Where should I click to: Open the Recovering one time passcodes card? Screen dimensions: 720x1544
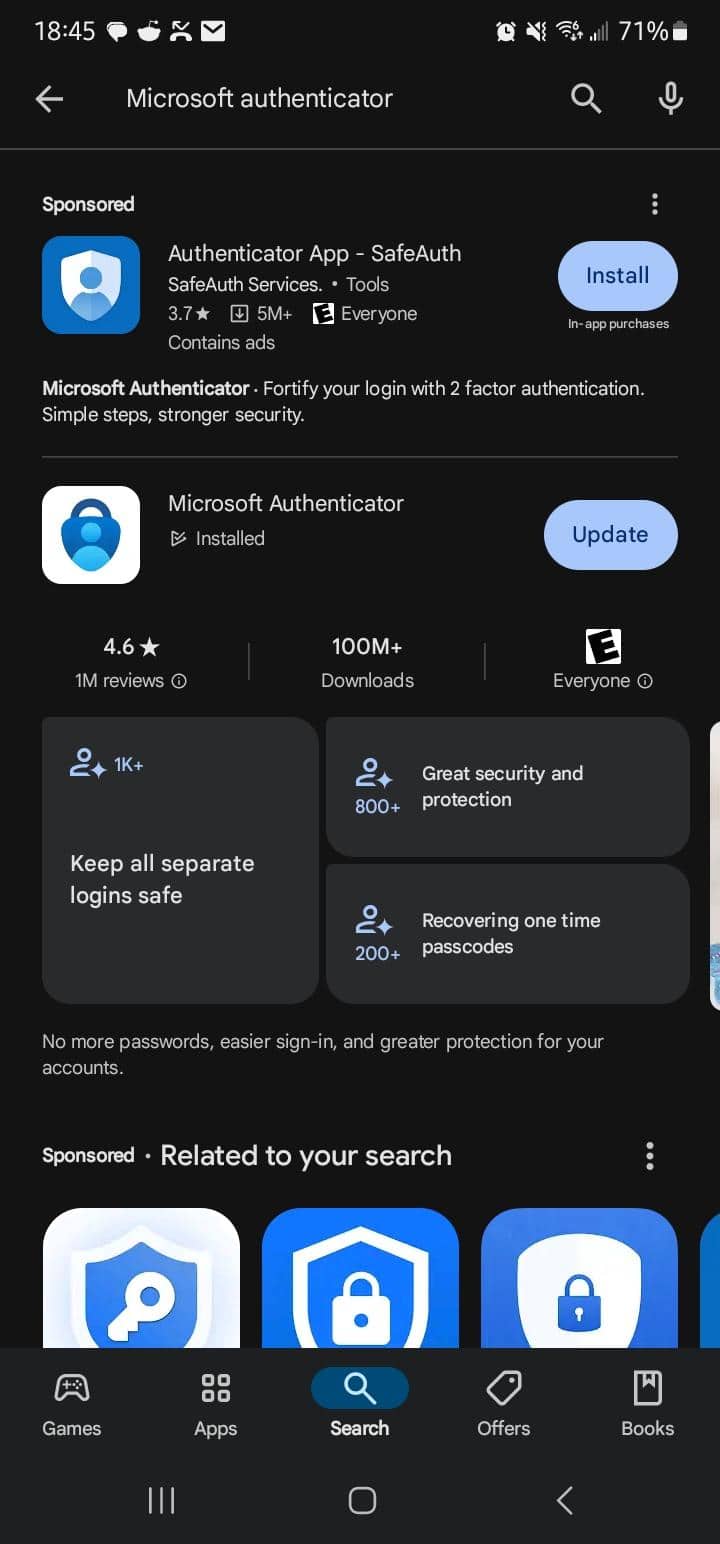(507, 934)
